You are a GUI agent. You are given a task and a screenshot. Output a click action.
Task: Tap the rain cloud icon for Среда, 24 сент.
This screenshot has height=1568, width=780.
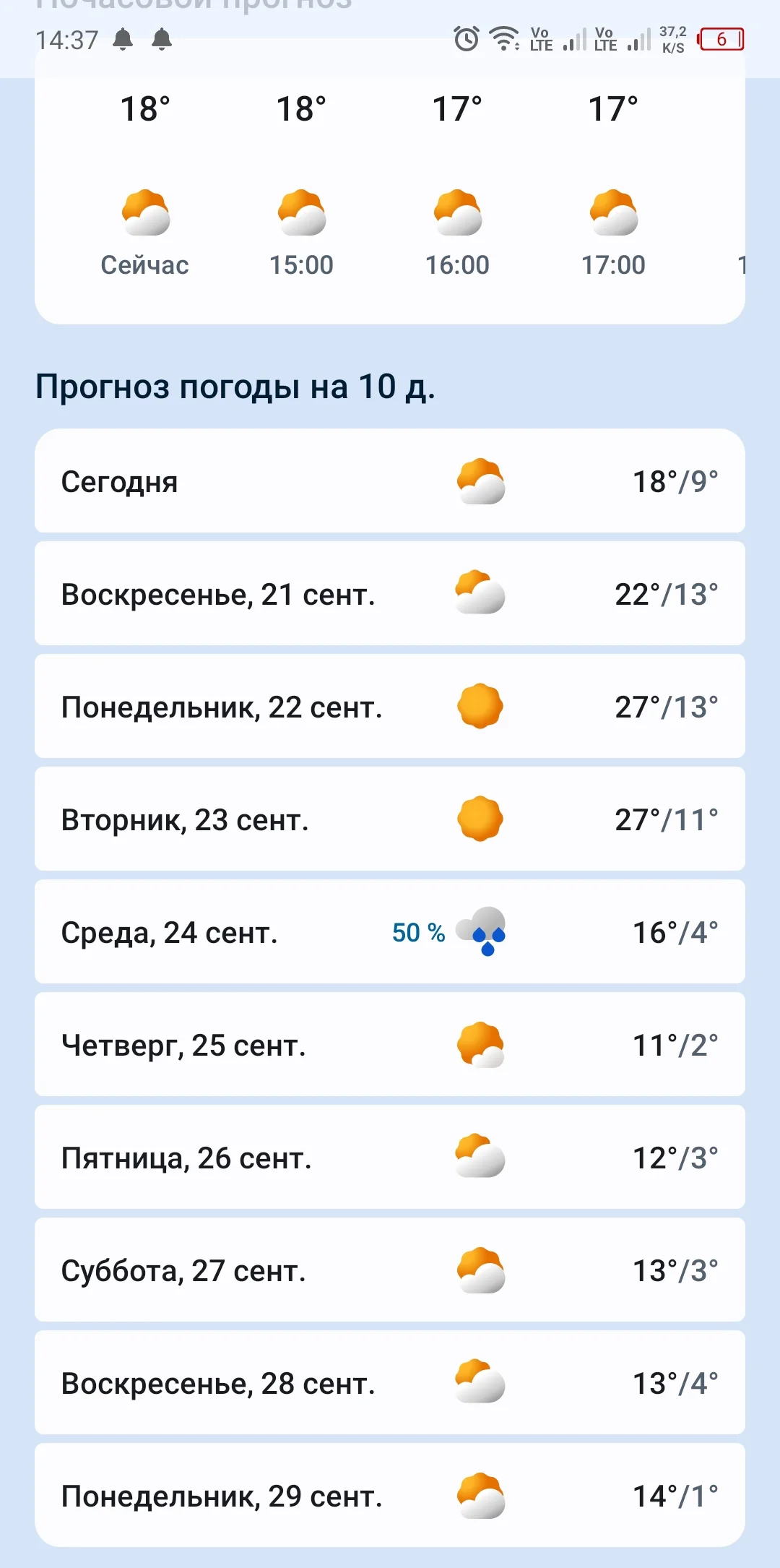(480, 933)
